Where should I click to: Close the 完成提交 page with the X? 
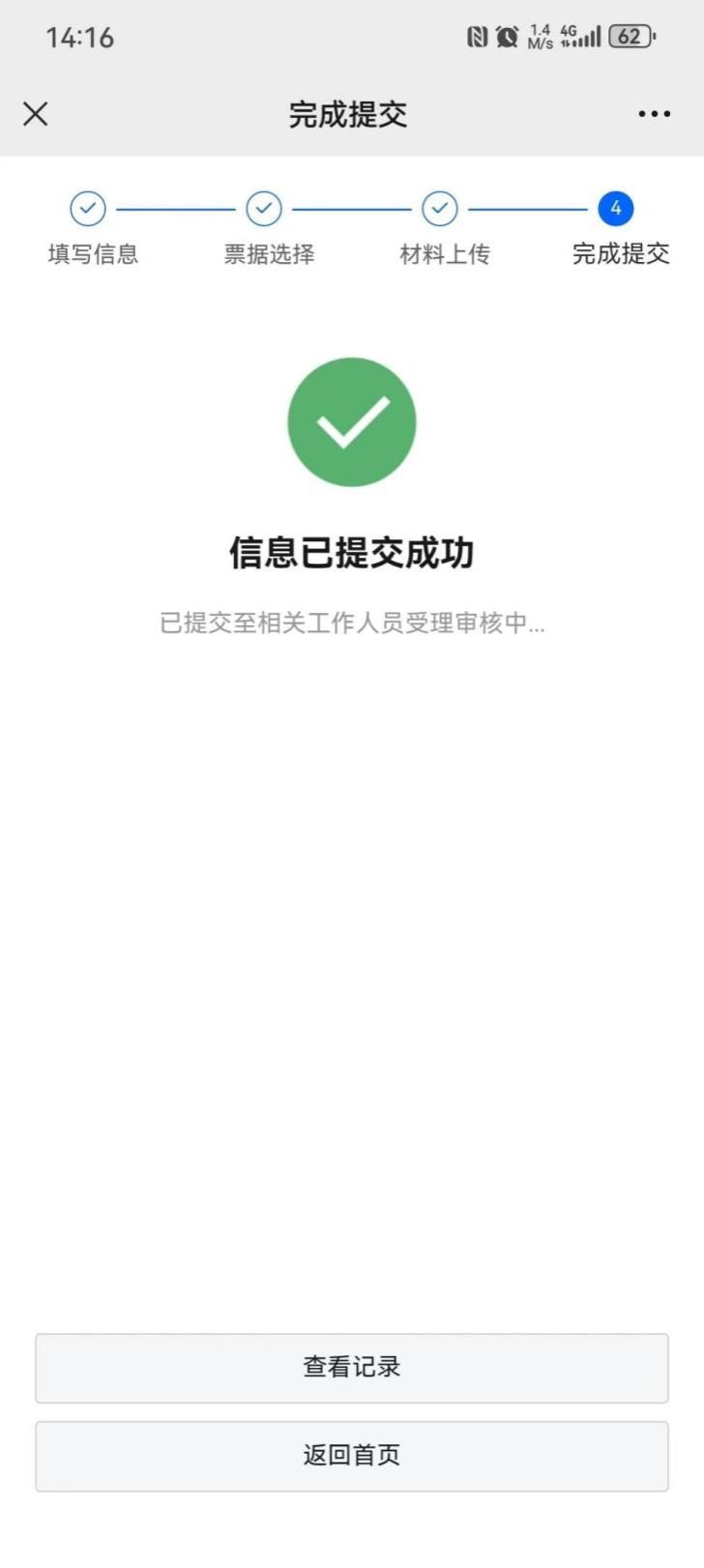click(36, 114)
